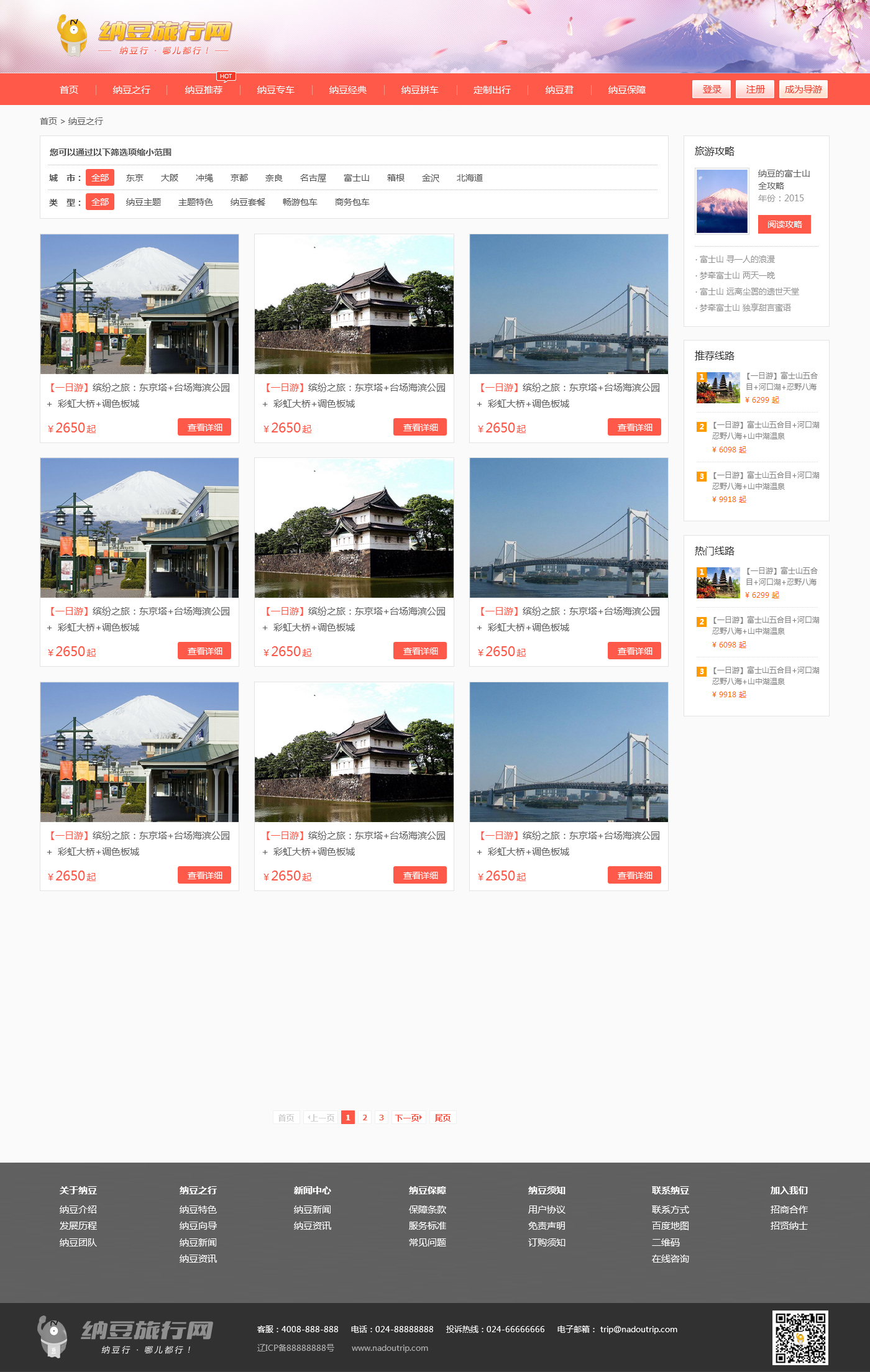Open the article 富士山 寻一人的浪漫
Viewport: 870px width, 1372px height.
pos(737,259)
